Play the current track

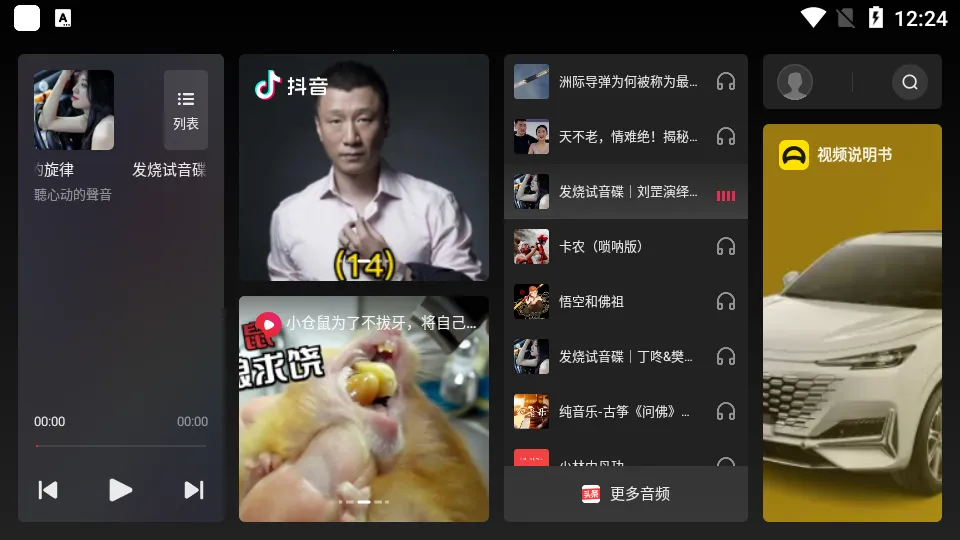click(x=120, y=489)
